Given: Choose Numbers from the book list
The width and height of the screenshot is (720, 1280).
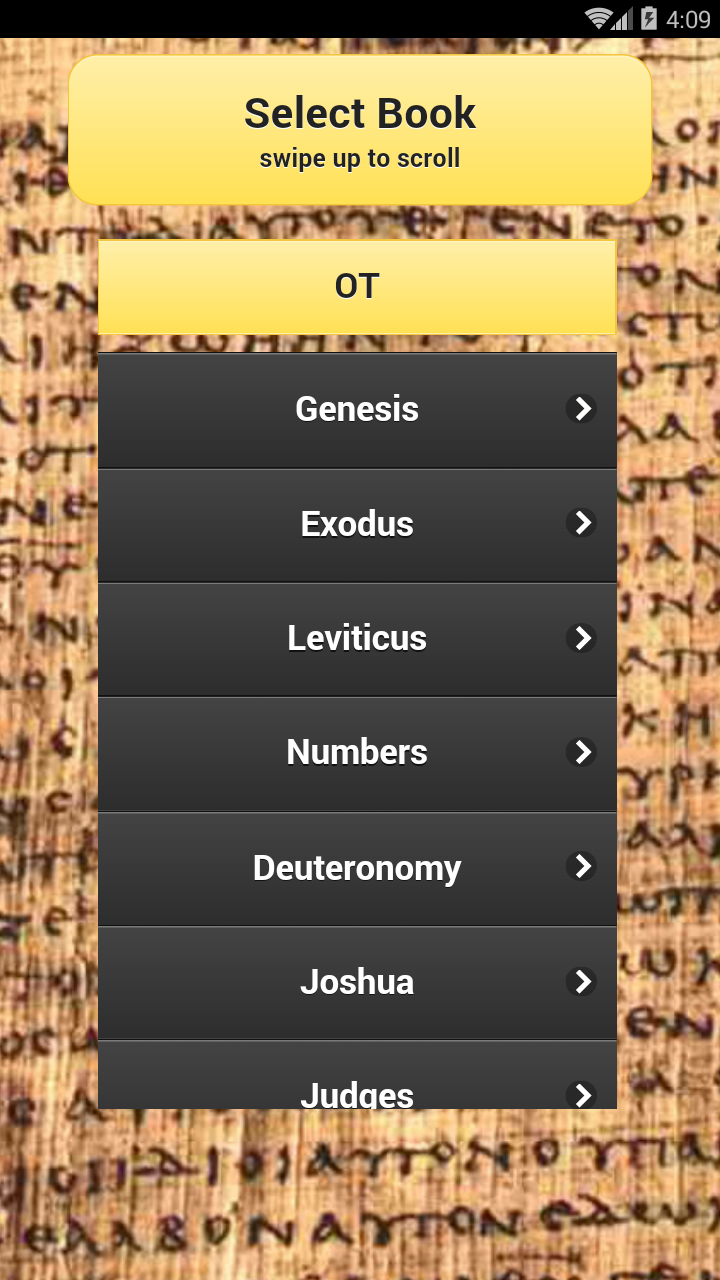Looking at the screenshot, I should click(x=357, y=752).
